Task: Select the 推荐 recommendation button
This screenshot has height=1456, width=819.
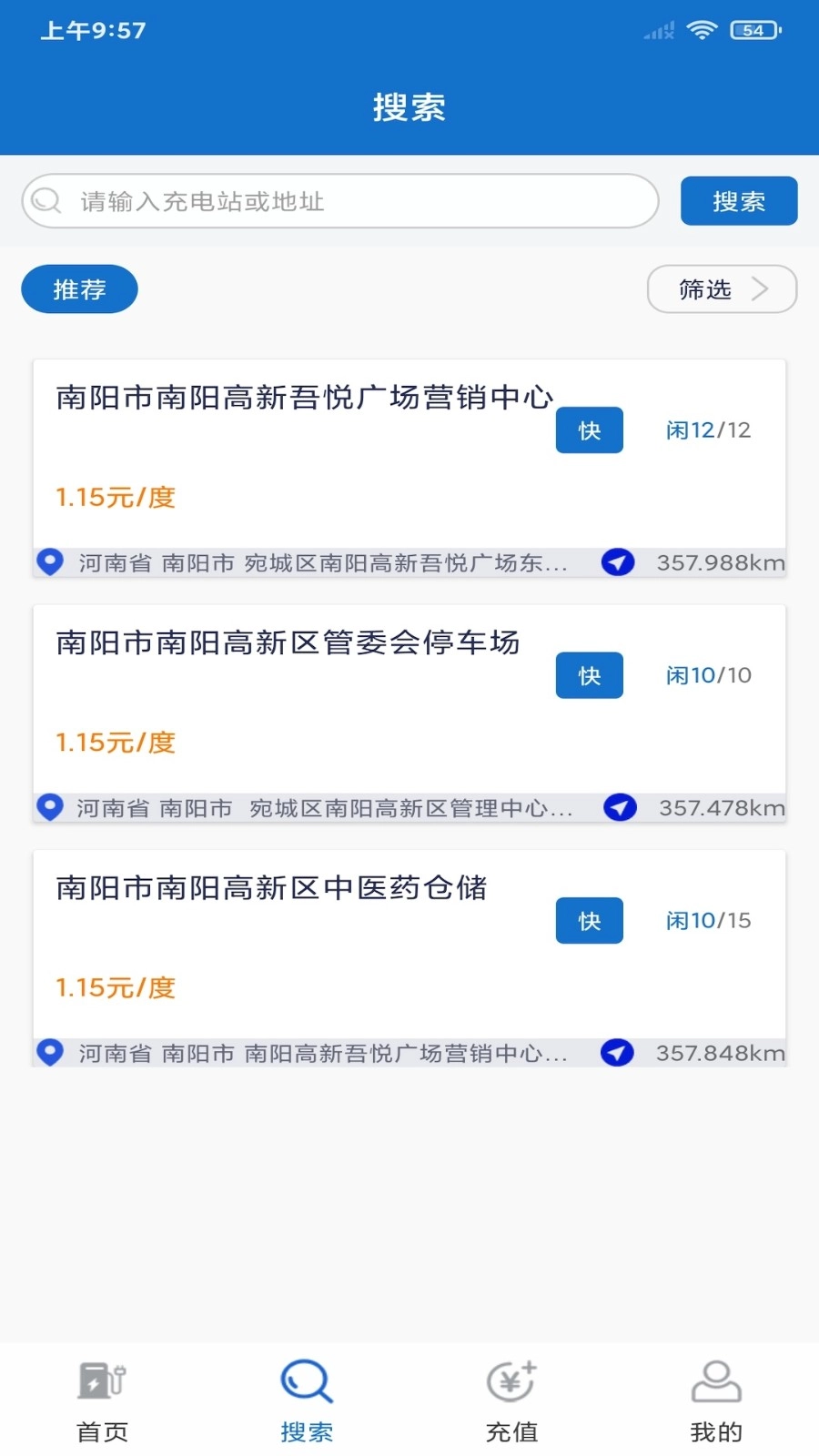Action: (79, 289)
